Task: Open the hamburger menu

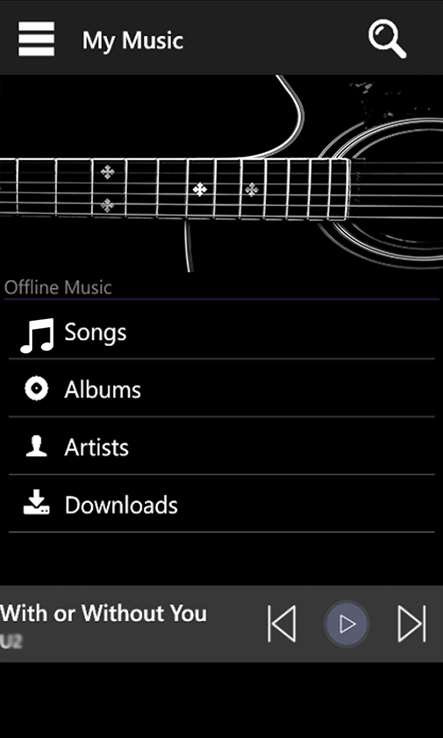Action: click(36, 39)
